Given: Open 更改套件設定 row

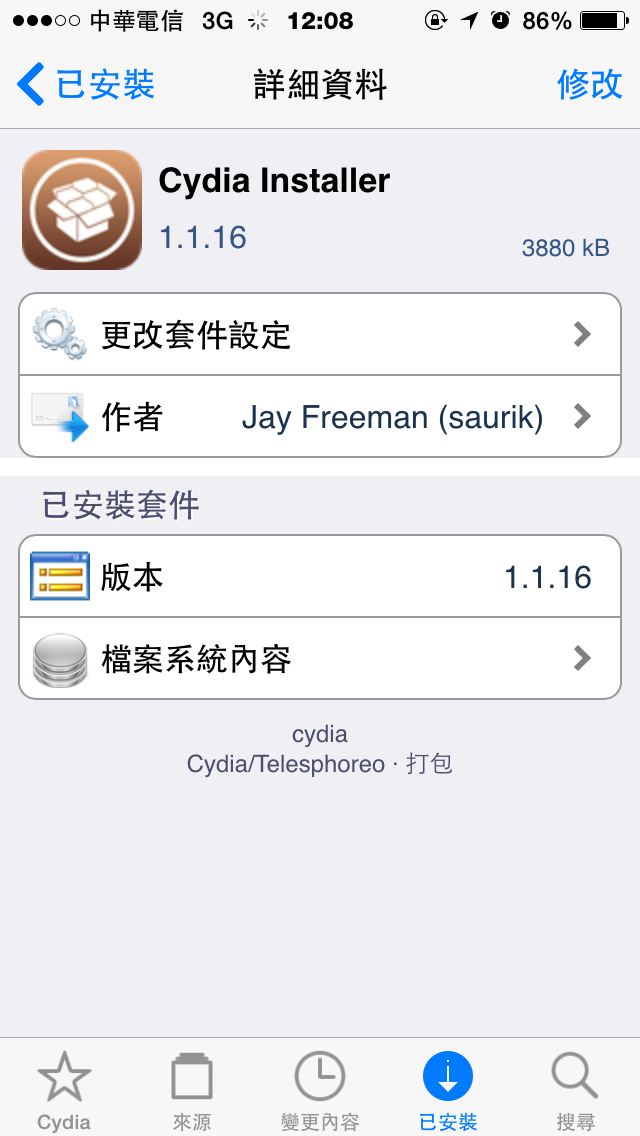Looking at the screenshot, I should point(320,335).
